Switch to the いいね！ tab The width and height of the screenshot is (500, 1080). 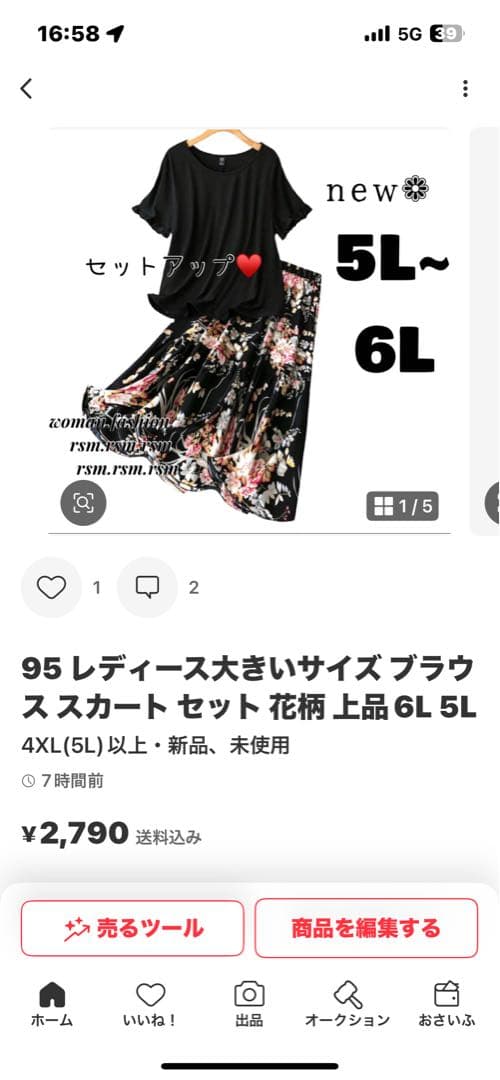coord(150,1004)
